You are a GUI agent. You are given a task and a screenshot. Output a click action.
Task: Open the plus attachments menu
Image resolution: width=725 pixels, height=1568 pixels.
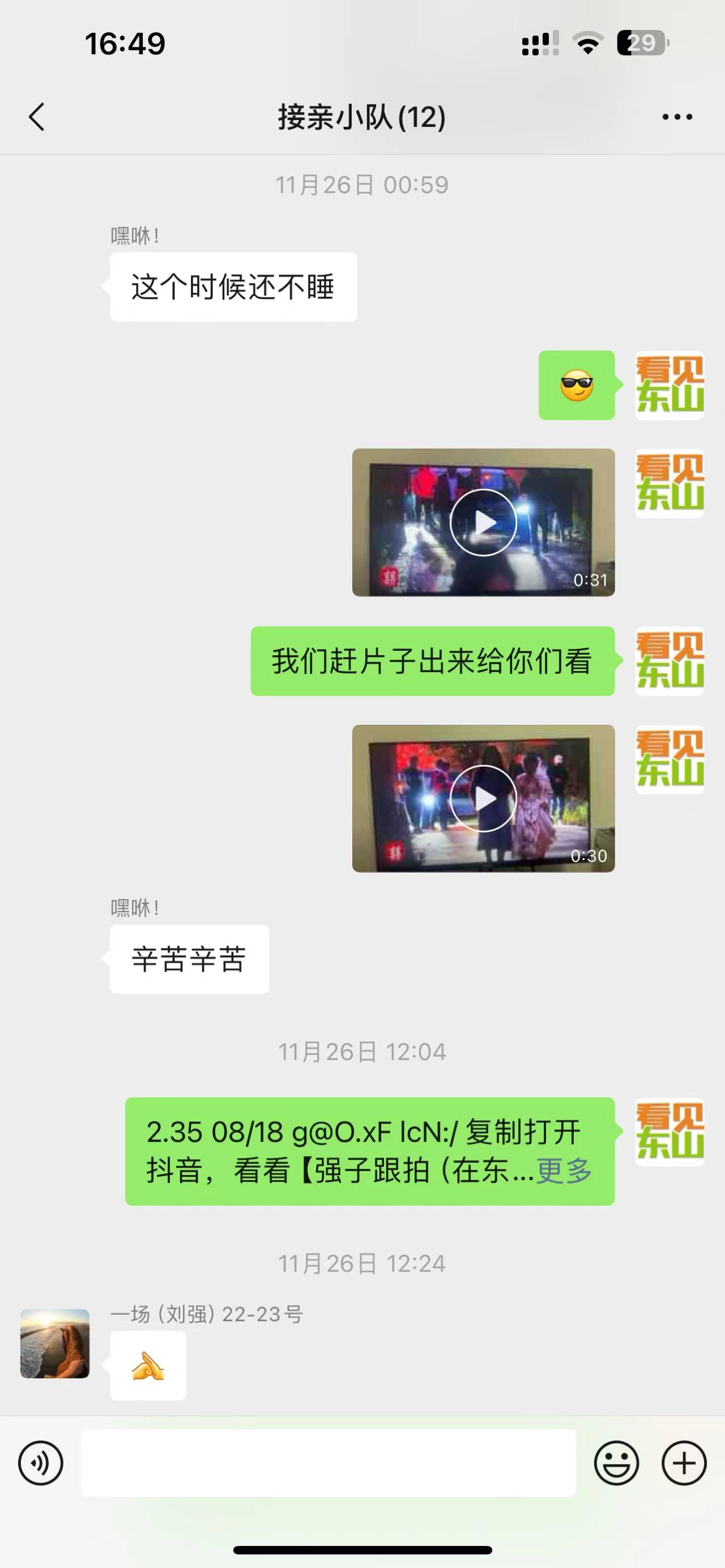point(684,1463)
